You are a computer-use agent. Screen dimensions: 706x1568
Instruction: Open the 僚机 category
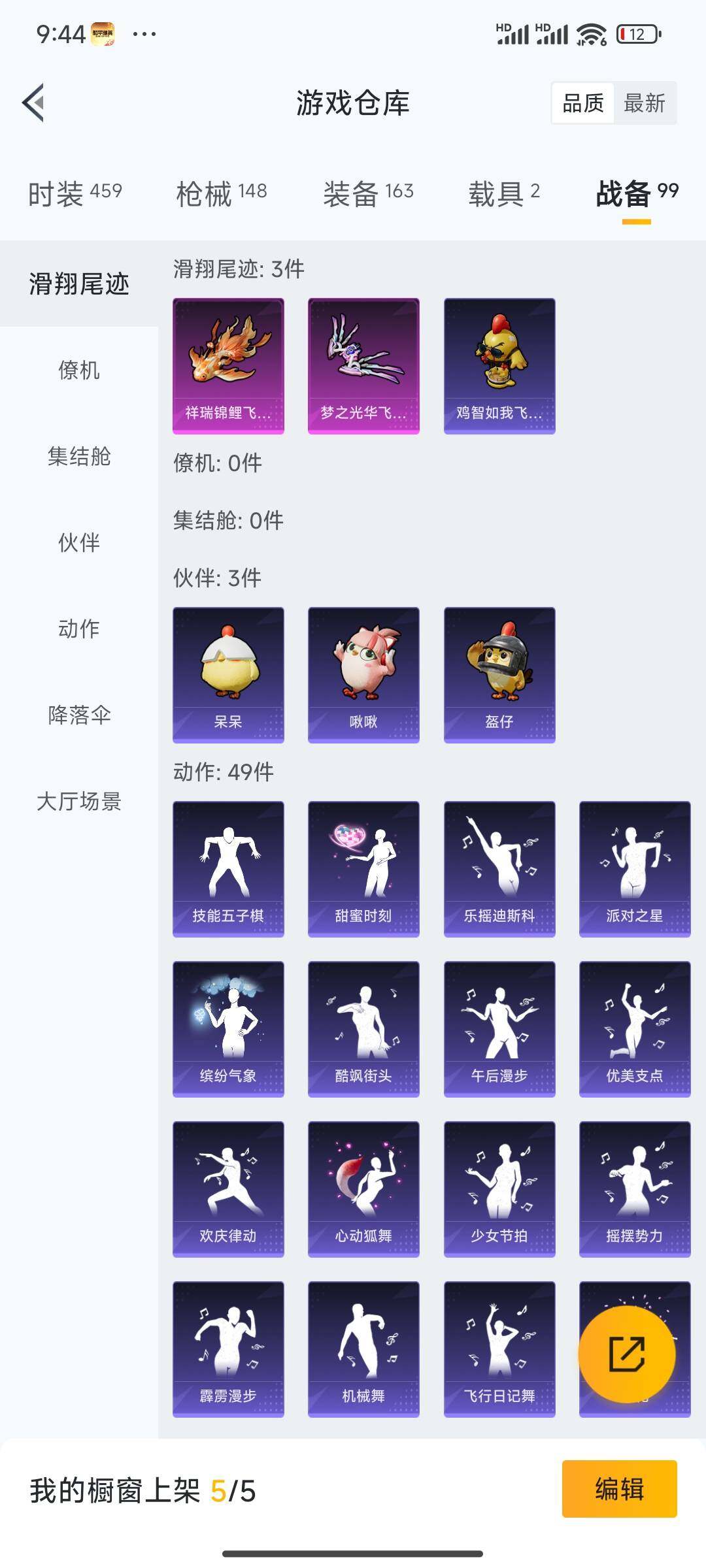[78, 371]
